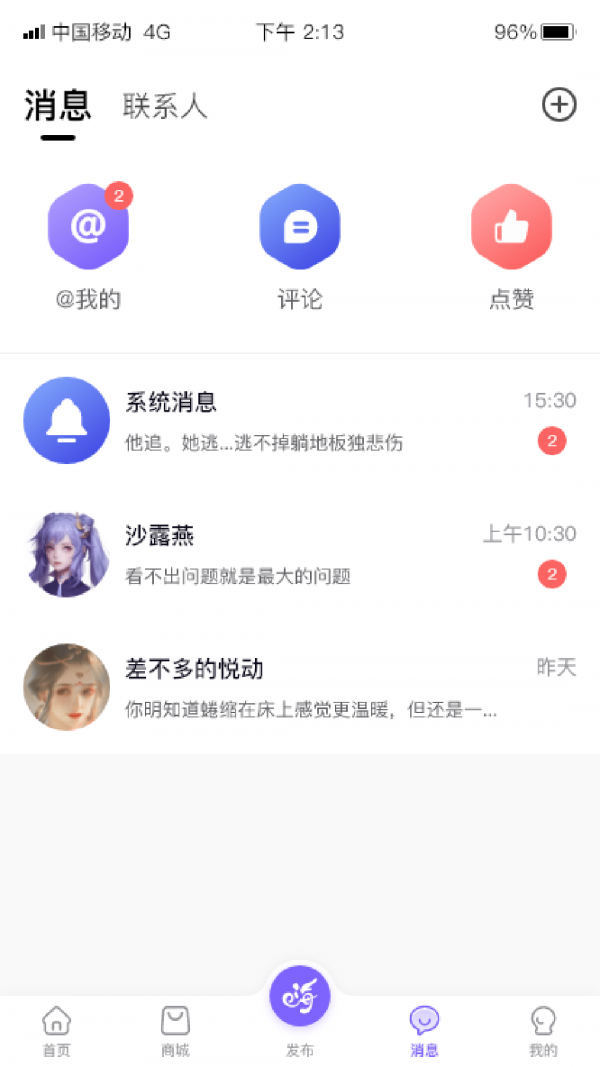The width and height of the screenshot is (600, 1067).
Task: Select the 消息 bottom navigation tab
Action: pyautogui.click(x=424, y=1031)
